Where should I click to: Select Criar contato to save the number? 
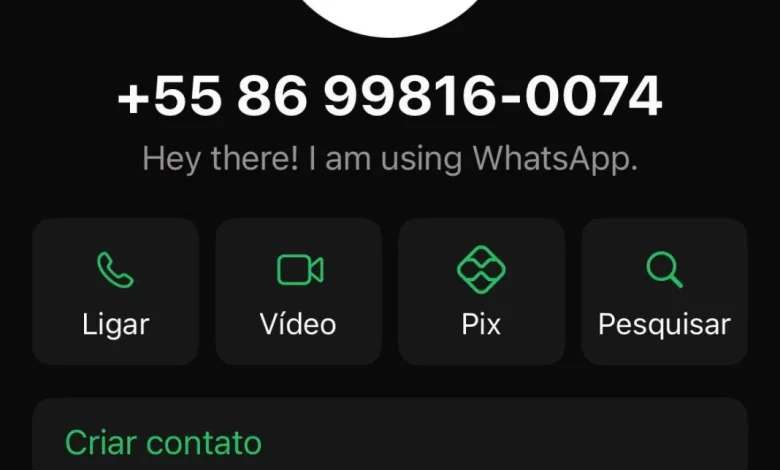(163, 441)
